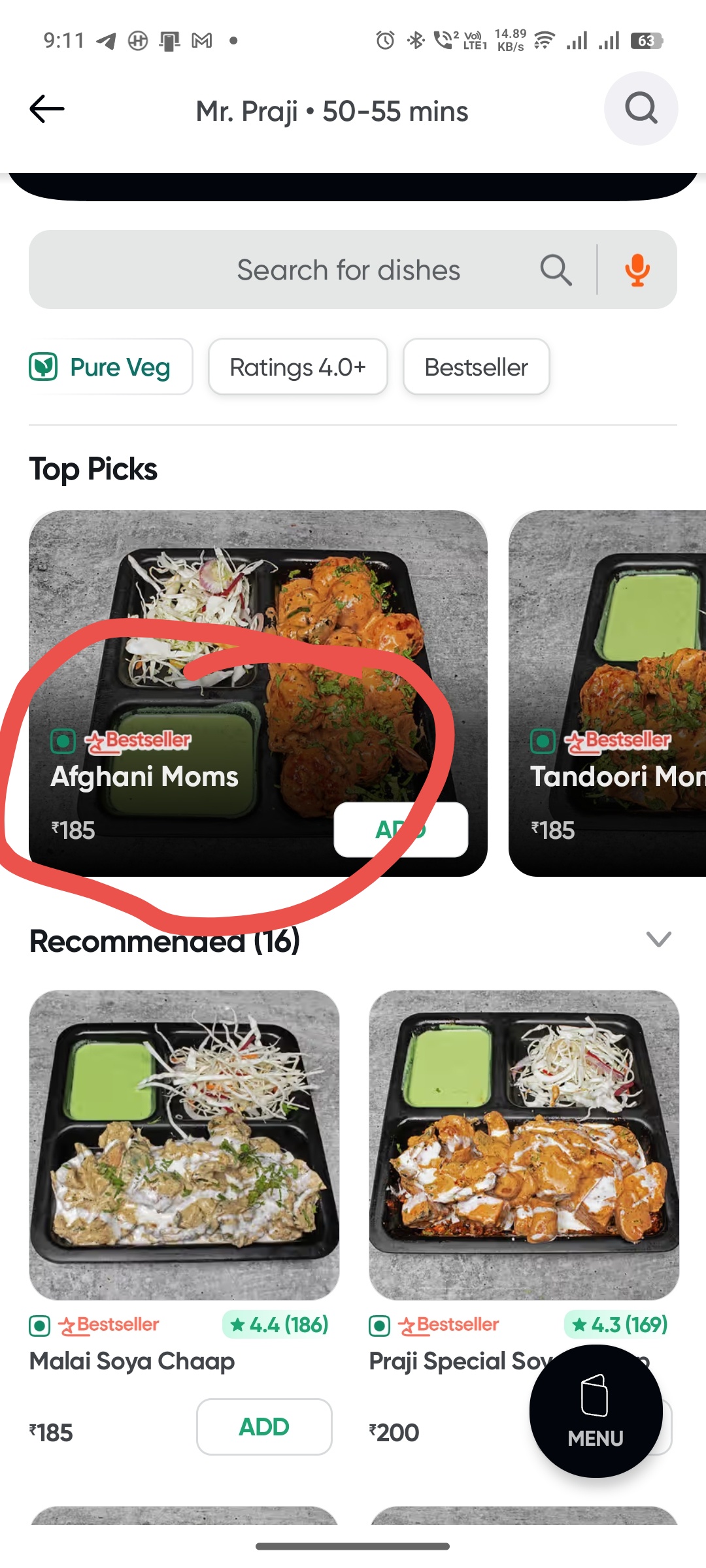The image size is (706, 1568).
Task: Add Afghani Moms to the cart
Action: pyautogui.click(x=401, y=830)
